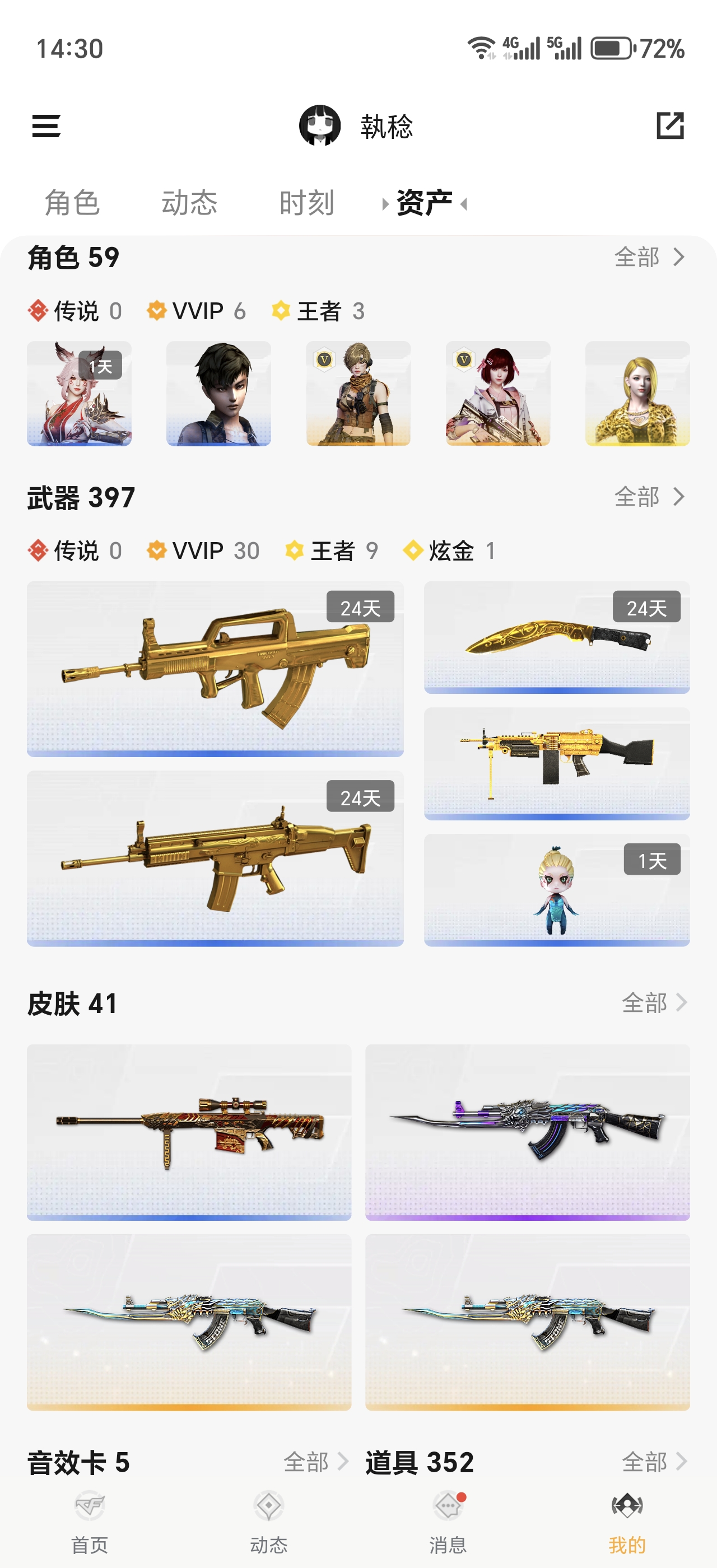Open the 1天 doll item card
The width and height of the screenshot is (717, 1568).
(556, 889)
